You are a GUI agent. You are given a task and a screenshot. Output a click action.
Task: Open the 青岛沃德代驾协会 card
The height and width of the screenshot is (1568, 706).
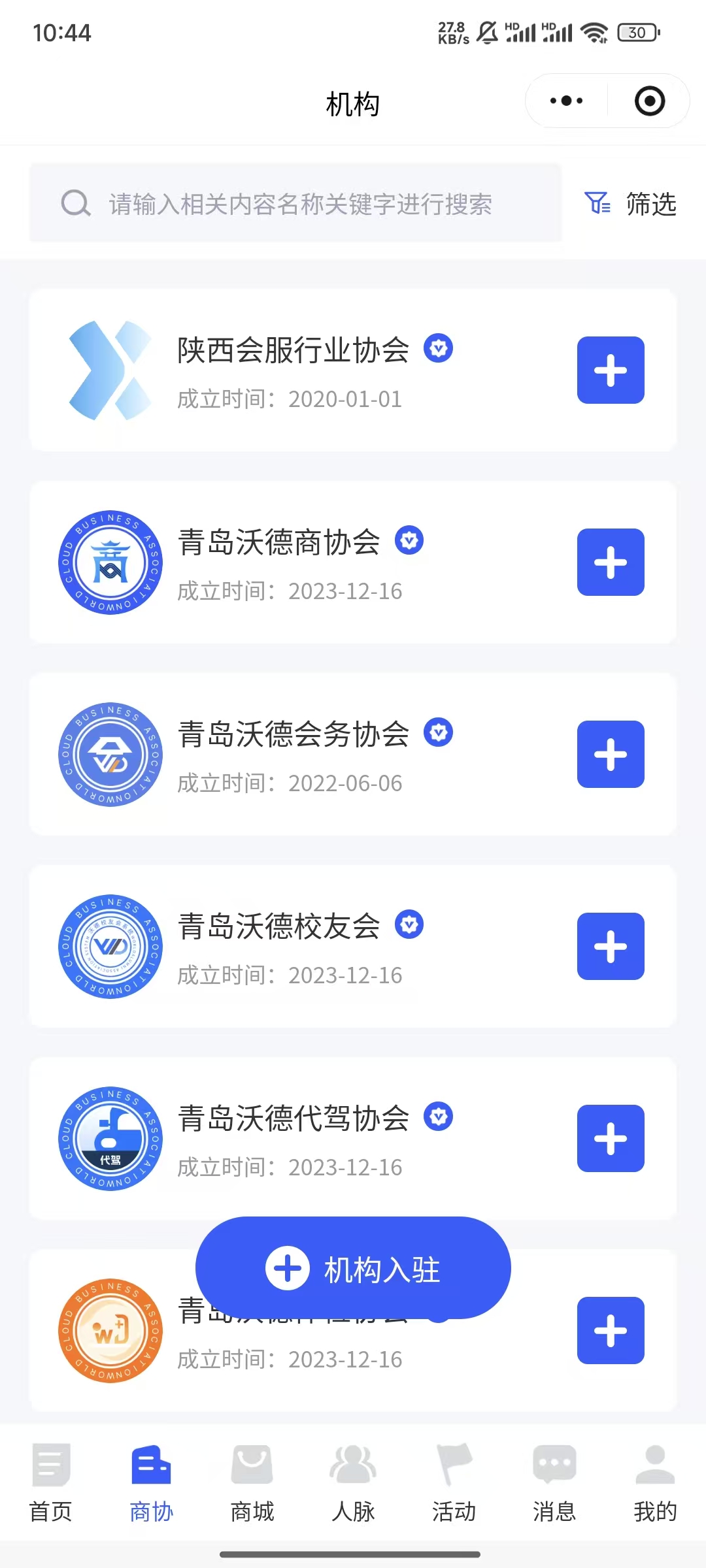tap(294, 1139)
